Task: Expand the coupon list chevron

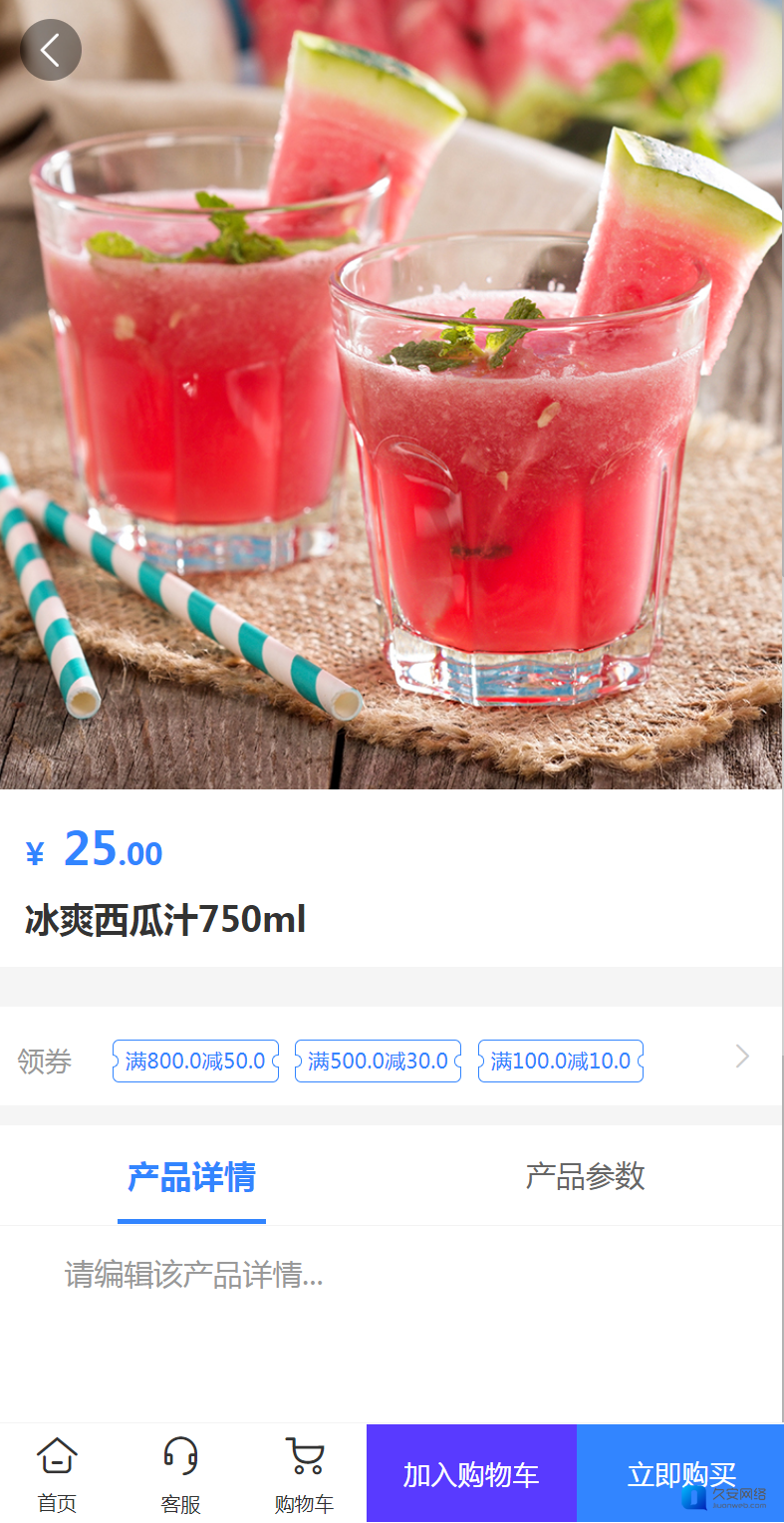Action: [742, 1057]
